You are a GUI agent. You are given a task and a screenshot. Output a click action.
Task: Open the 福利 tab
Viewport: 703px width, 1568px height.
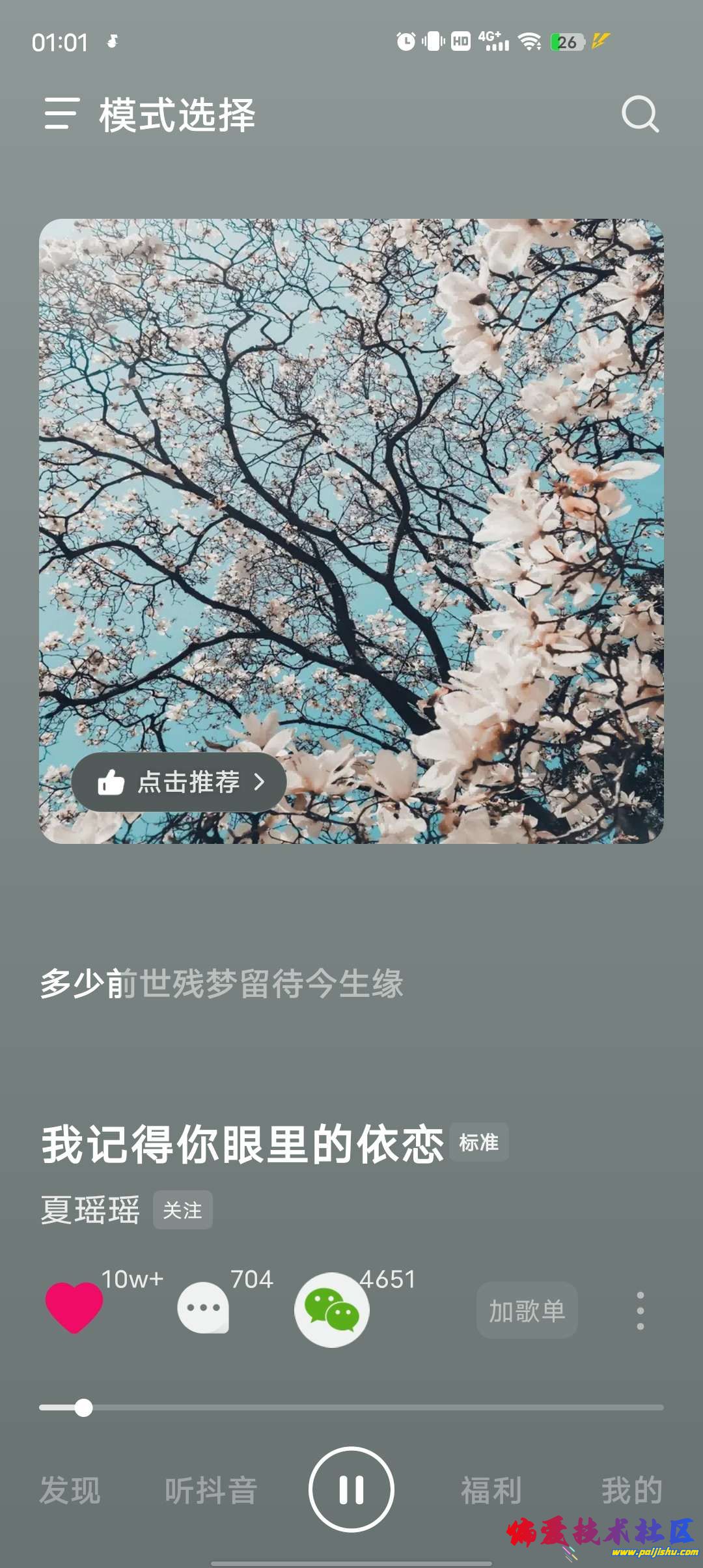(x=491, y=1490)
